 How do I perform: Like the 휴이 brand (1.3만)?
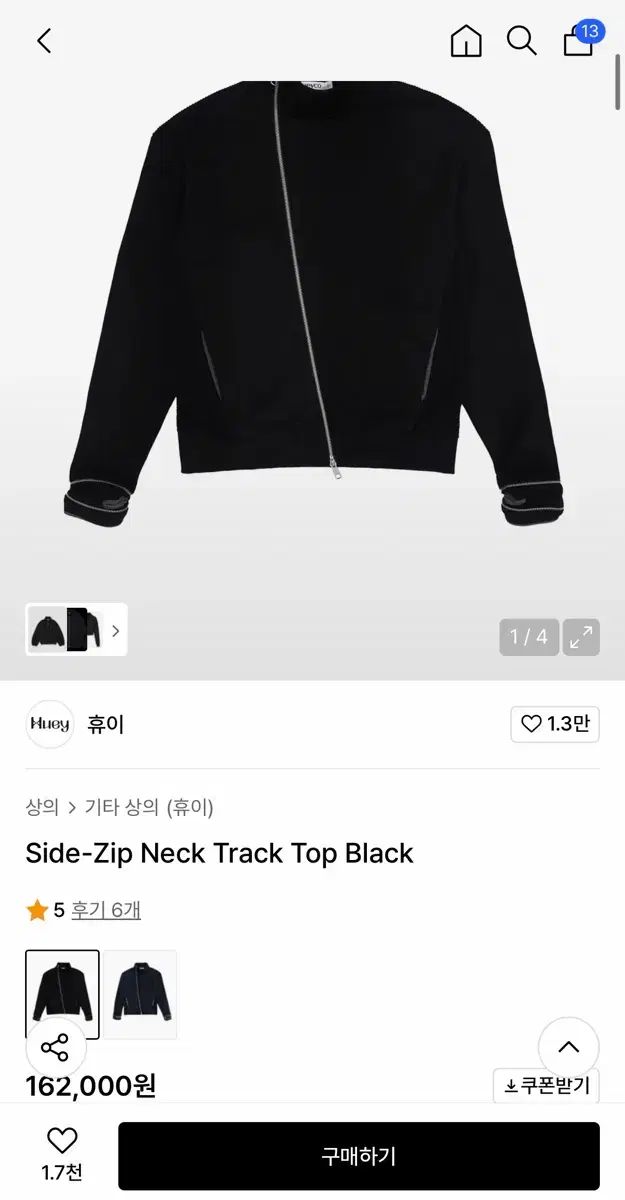click(555, 724)
